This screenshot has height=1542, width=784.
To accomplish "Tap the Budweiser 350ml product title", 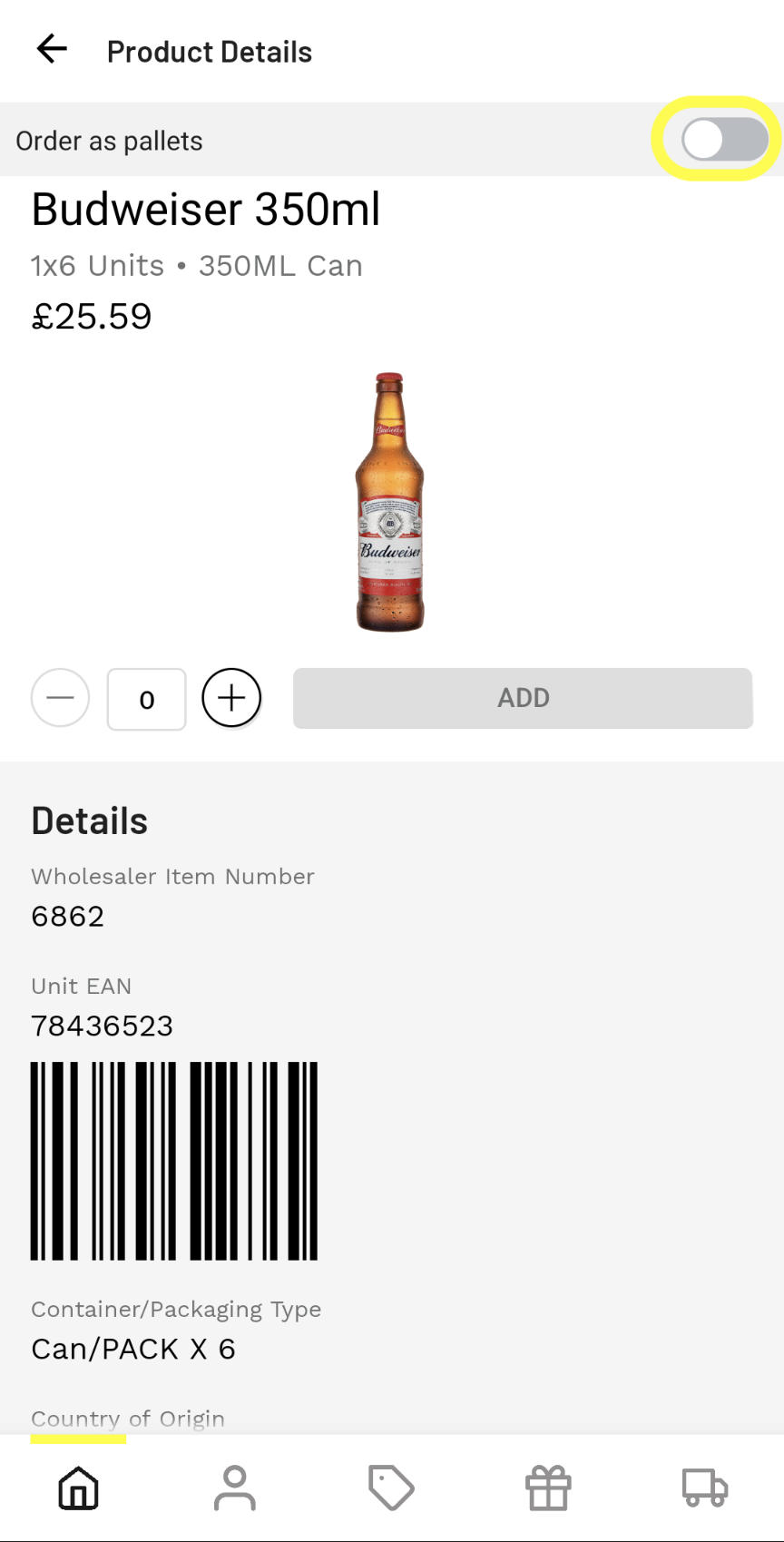I will 206,209.
